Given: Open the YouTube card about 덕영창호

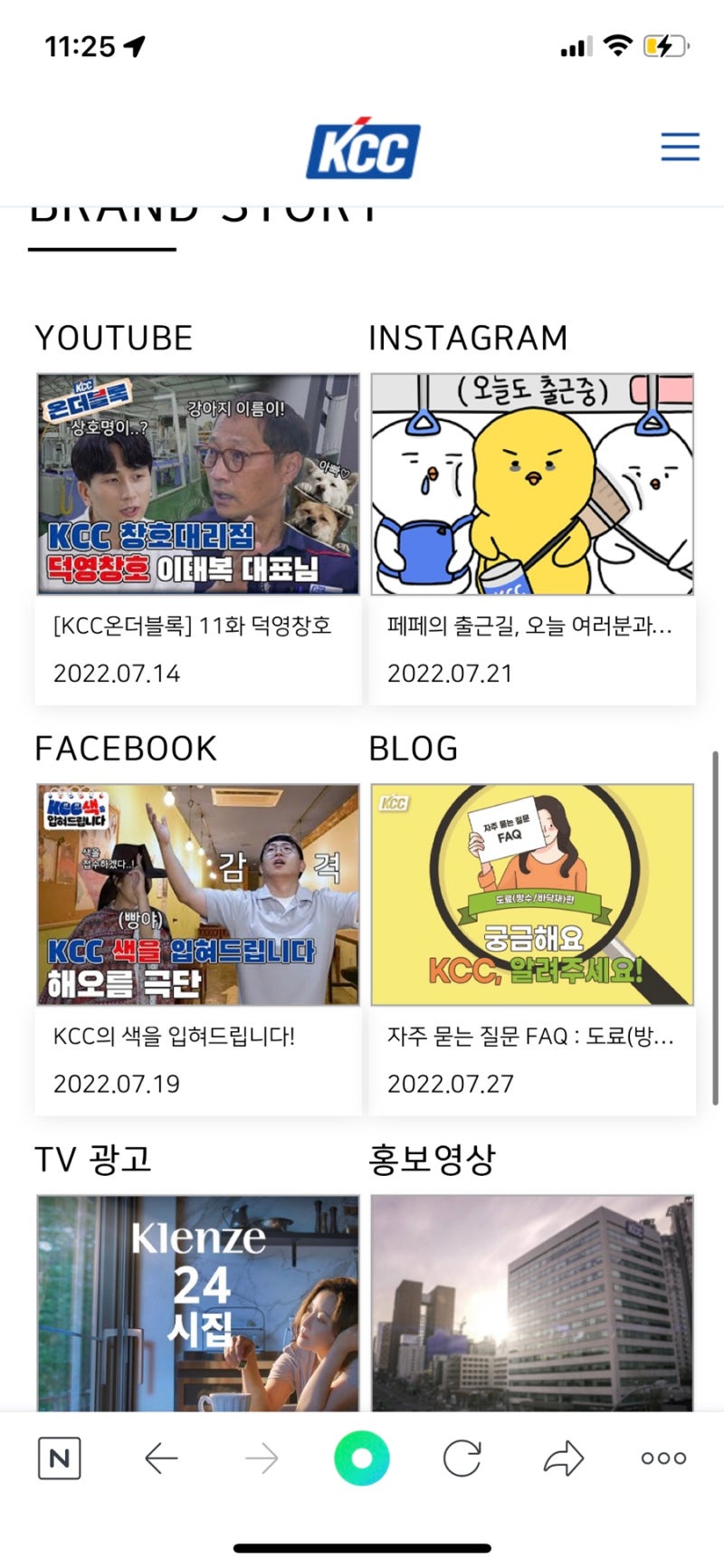Looking at the screenshot, I should pos(197,484).
